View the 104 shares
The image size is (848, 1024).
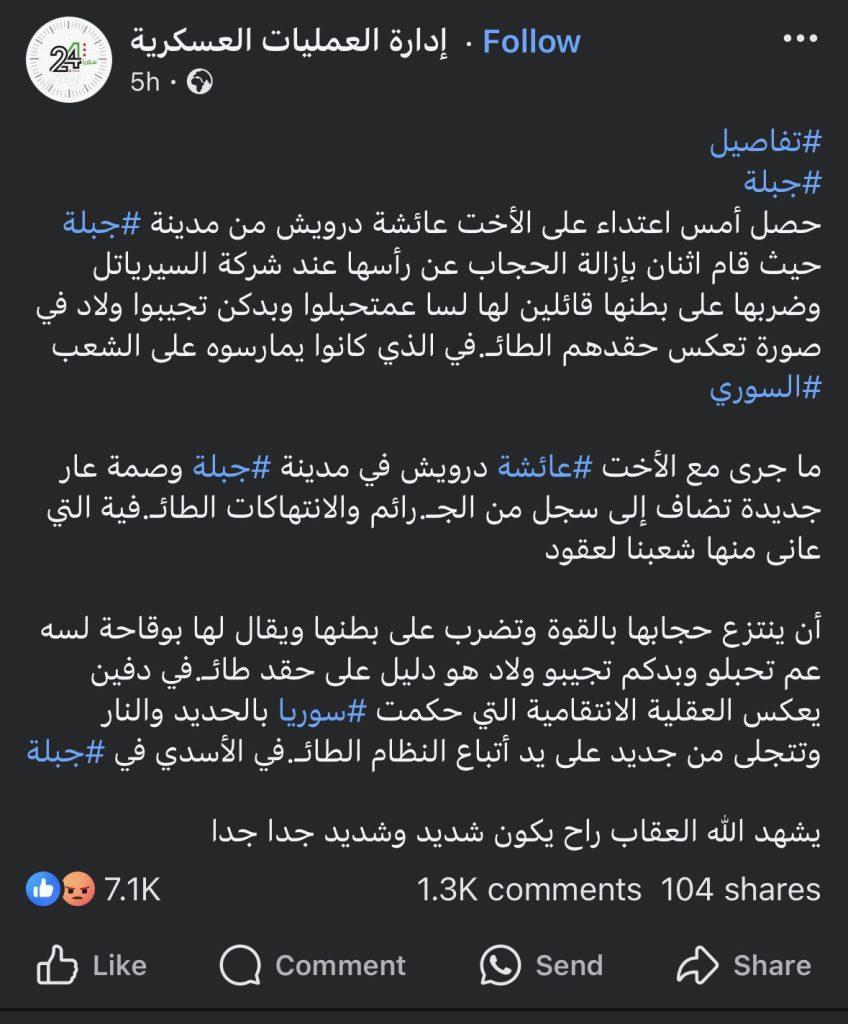(x=741, y=888)
